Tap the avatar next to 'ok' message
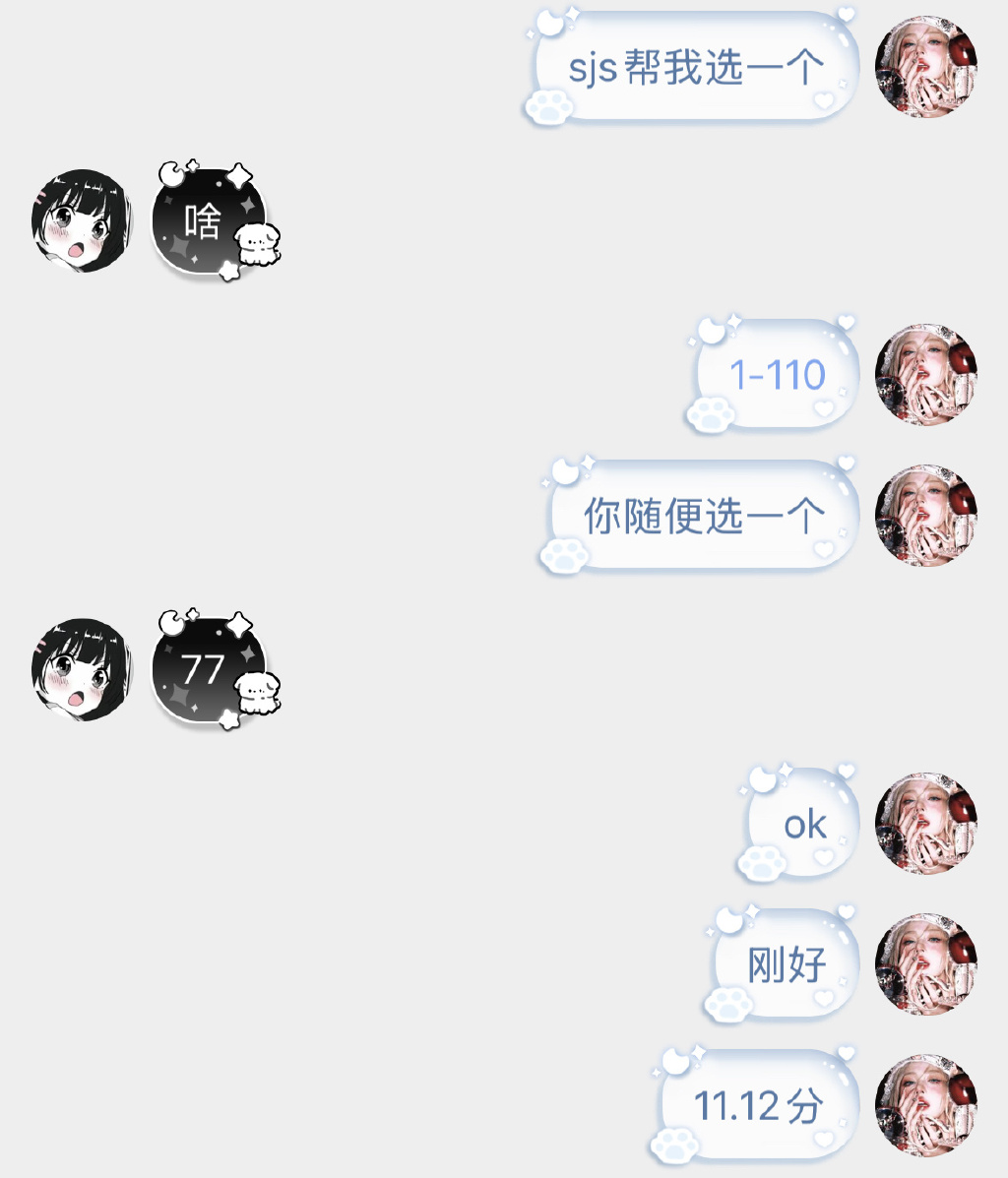The image size is (1008, 1178). [x=926, y=824]
